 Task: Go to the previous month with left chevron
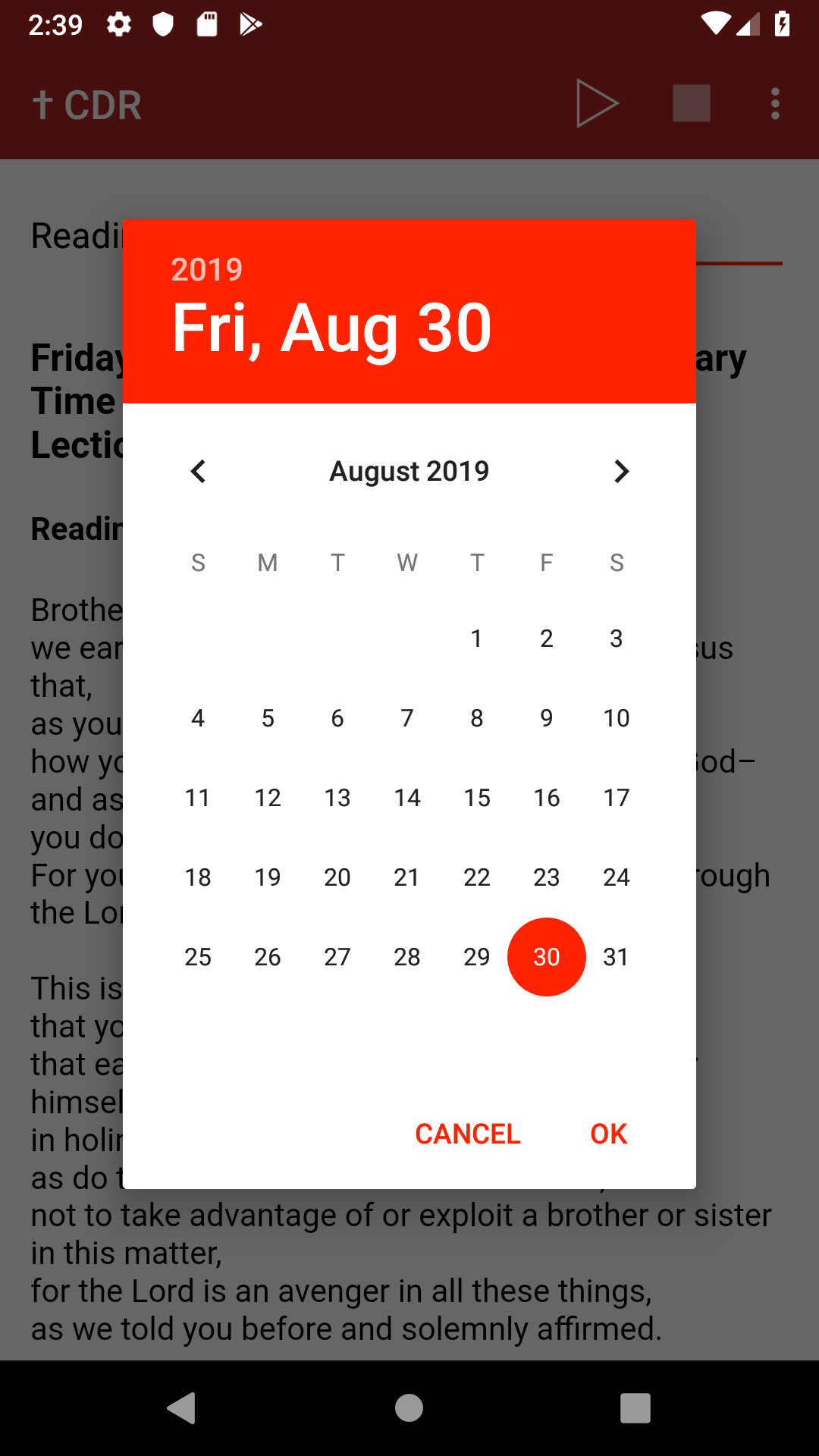[x=198, y=471]
